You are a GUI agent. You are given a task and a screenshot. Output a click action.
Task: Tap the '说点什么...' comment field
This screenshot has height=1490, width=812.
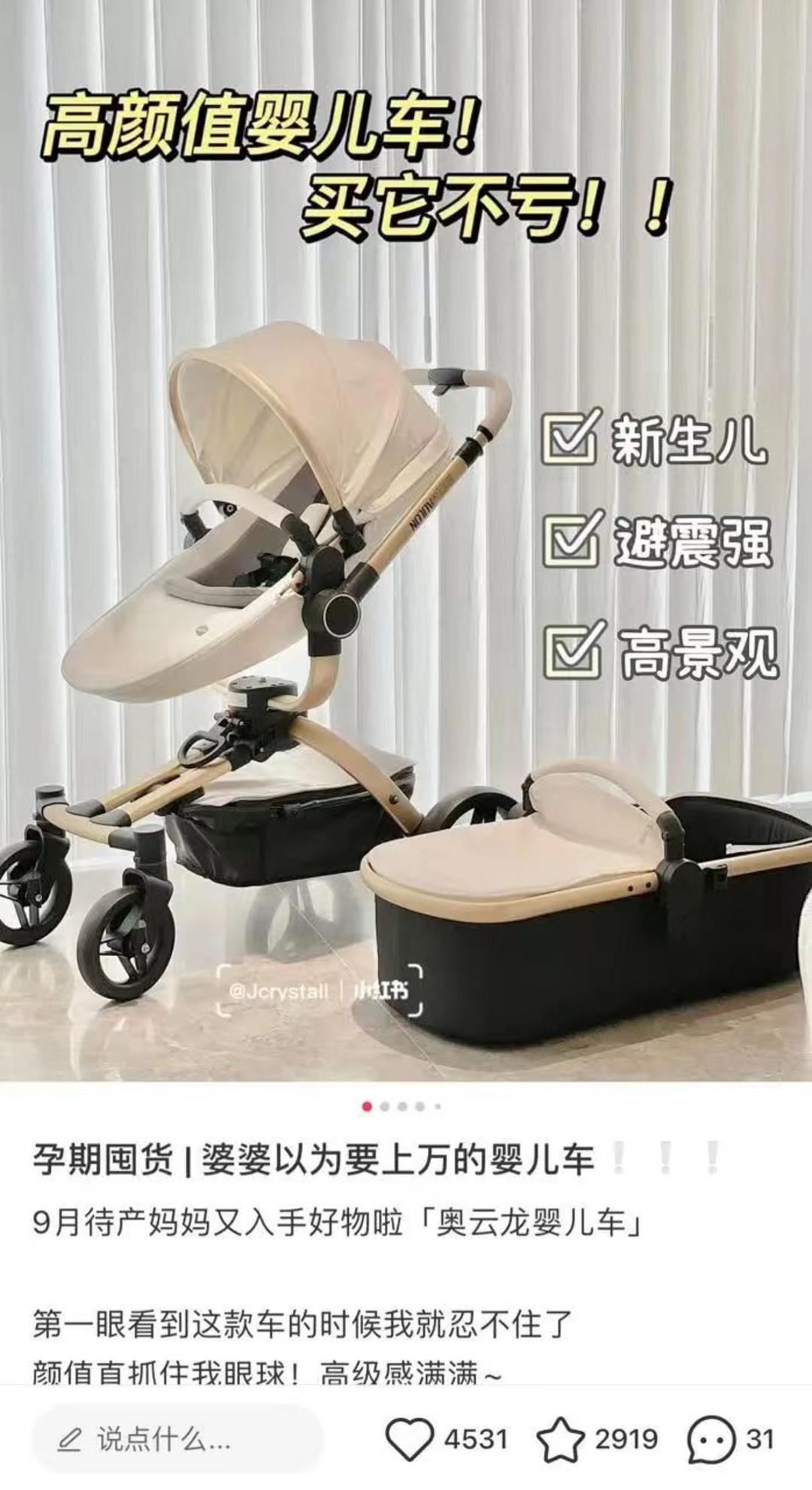(x=177, y=1440)
